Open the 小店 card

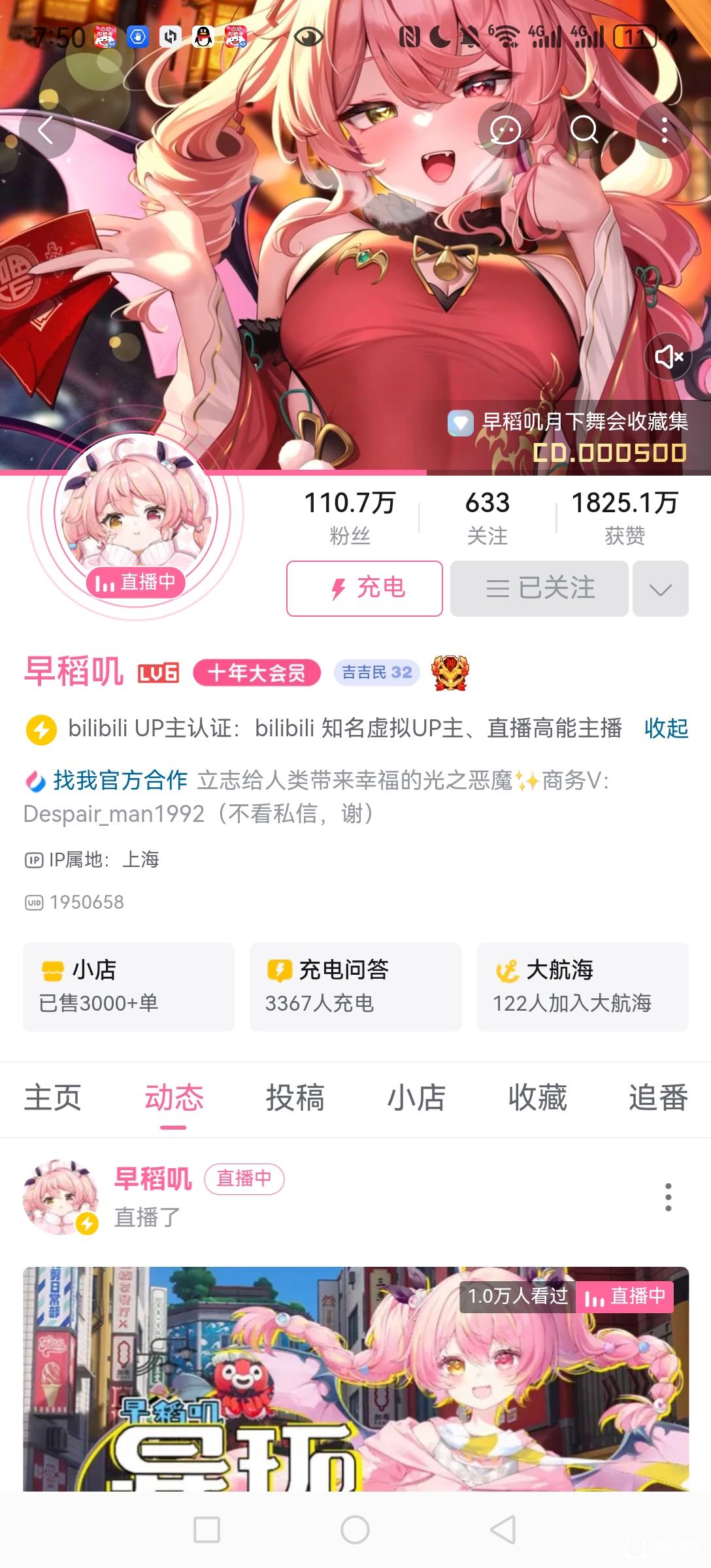(x=129, y=987)
